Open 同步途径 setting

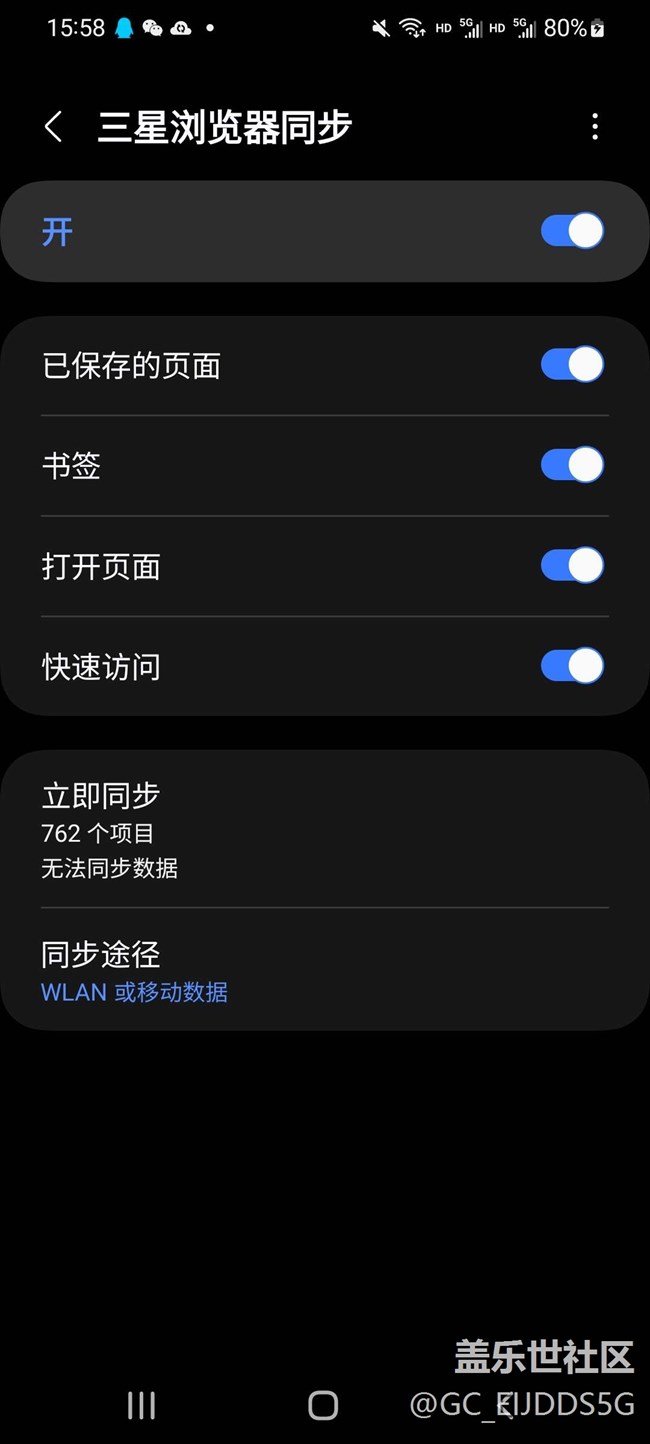tap(325, 970)
